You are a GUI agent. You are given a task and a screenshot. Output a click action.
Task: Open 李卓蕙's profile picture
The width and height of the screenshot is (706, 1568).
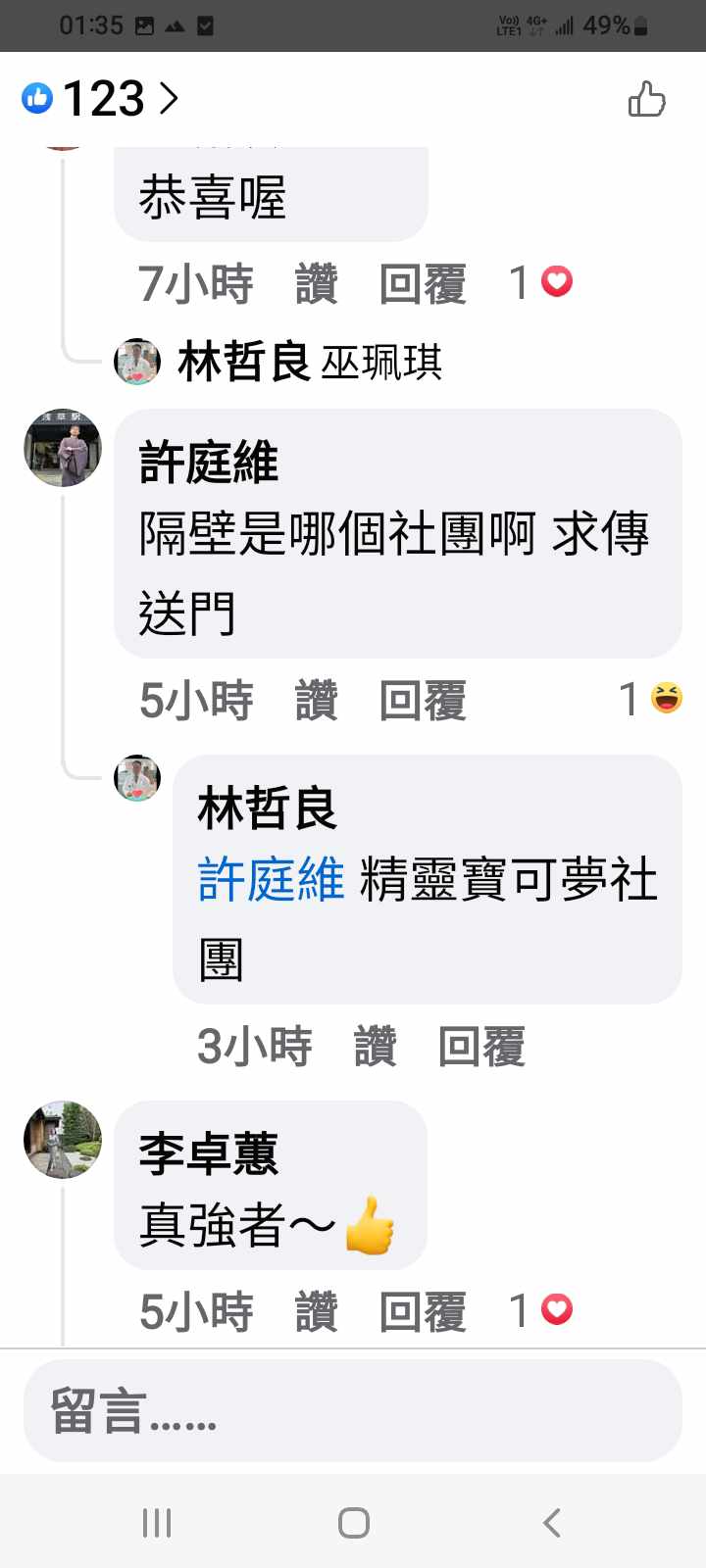(x=63, y=1139)
